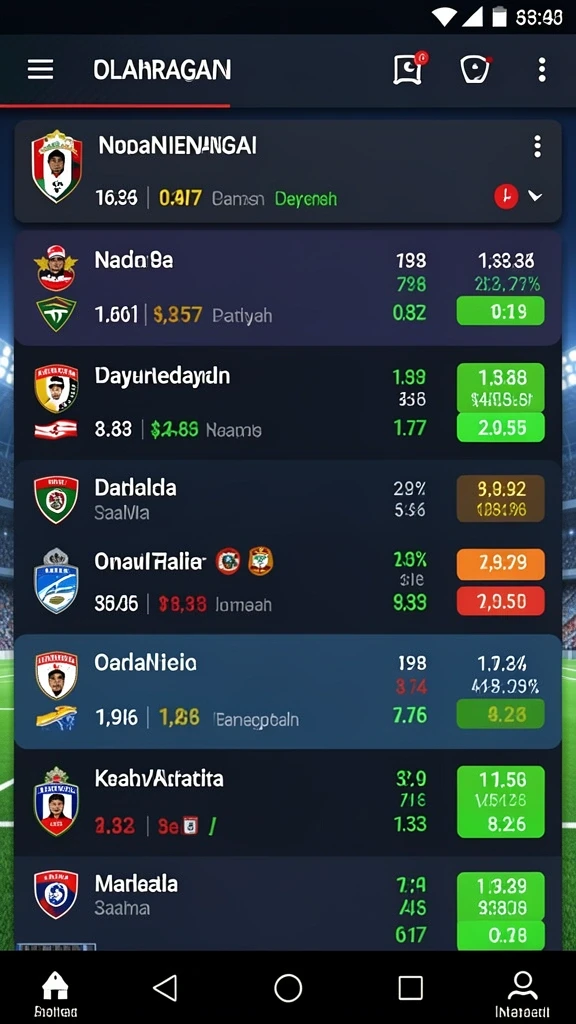Expand the NodaNIENANGAI card chevron
Screen dimensions: 576x1024
pos(535,196)
